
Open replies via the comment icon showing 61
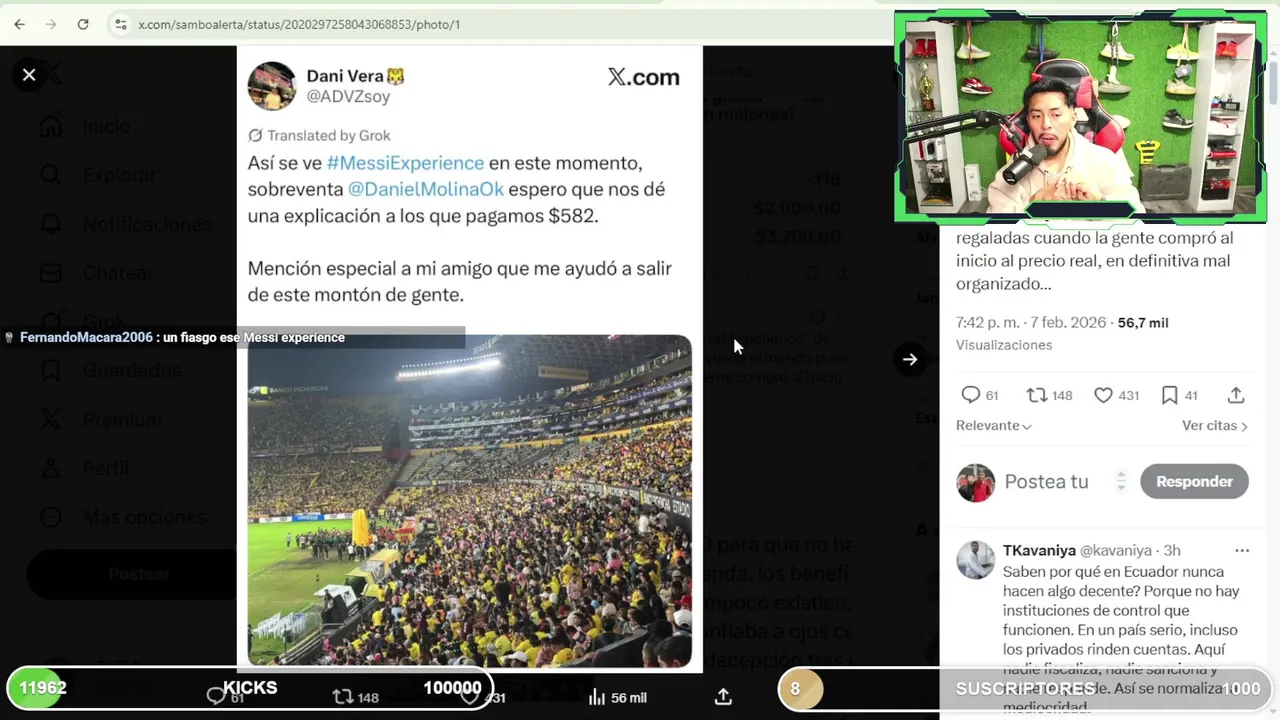(x=970, y=396)
